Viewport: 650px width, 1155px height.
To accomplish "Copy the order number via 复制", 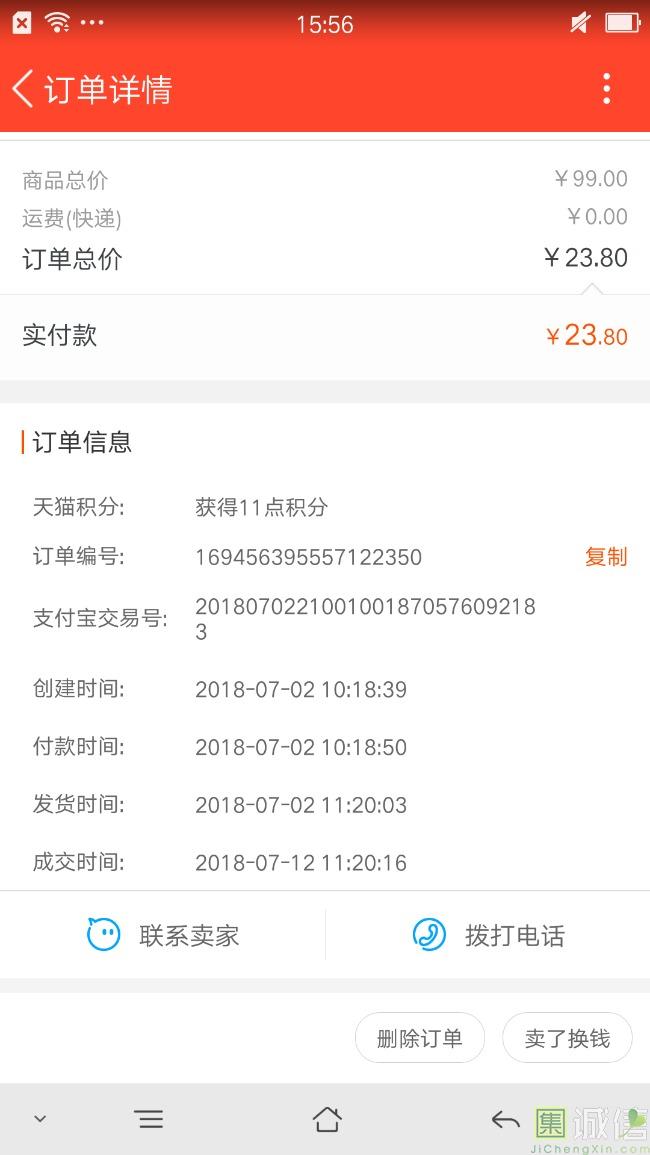I will (605, 557).
